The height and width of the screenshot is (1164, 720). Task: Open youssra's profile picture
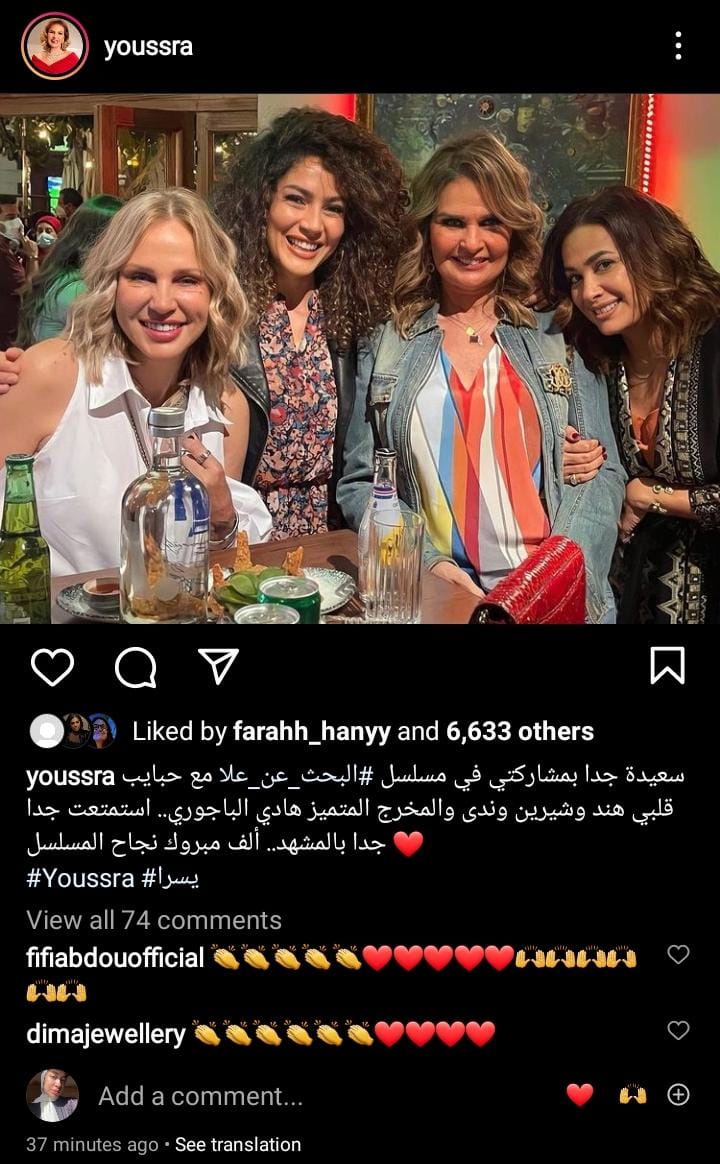[55, 46]
